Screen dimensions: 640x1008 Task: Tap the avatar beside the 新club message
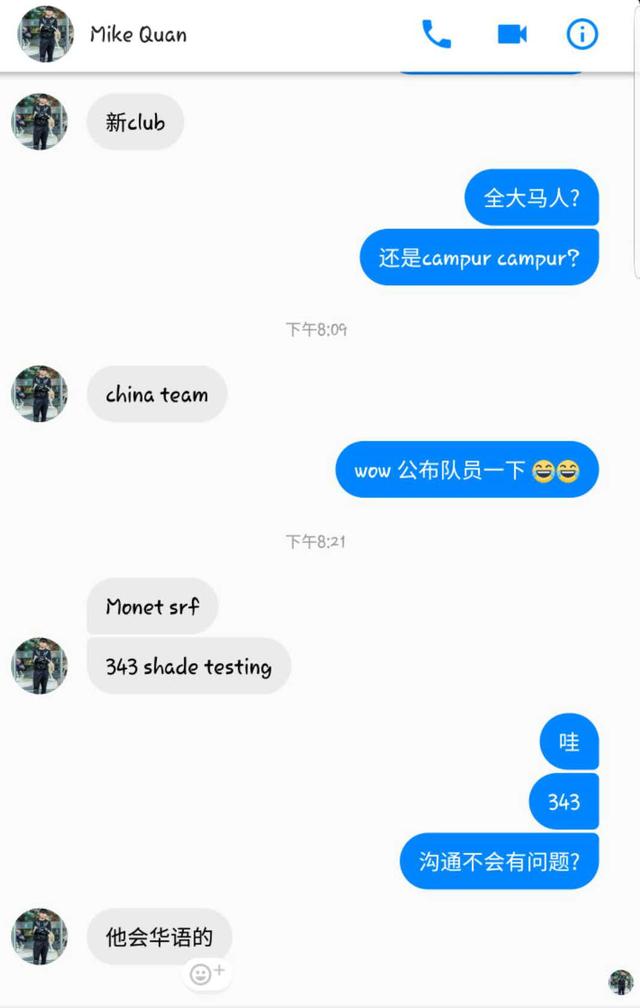(39, 122)
